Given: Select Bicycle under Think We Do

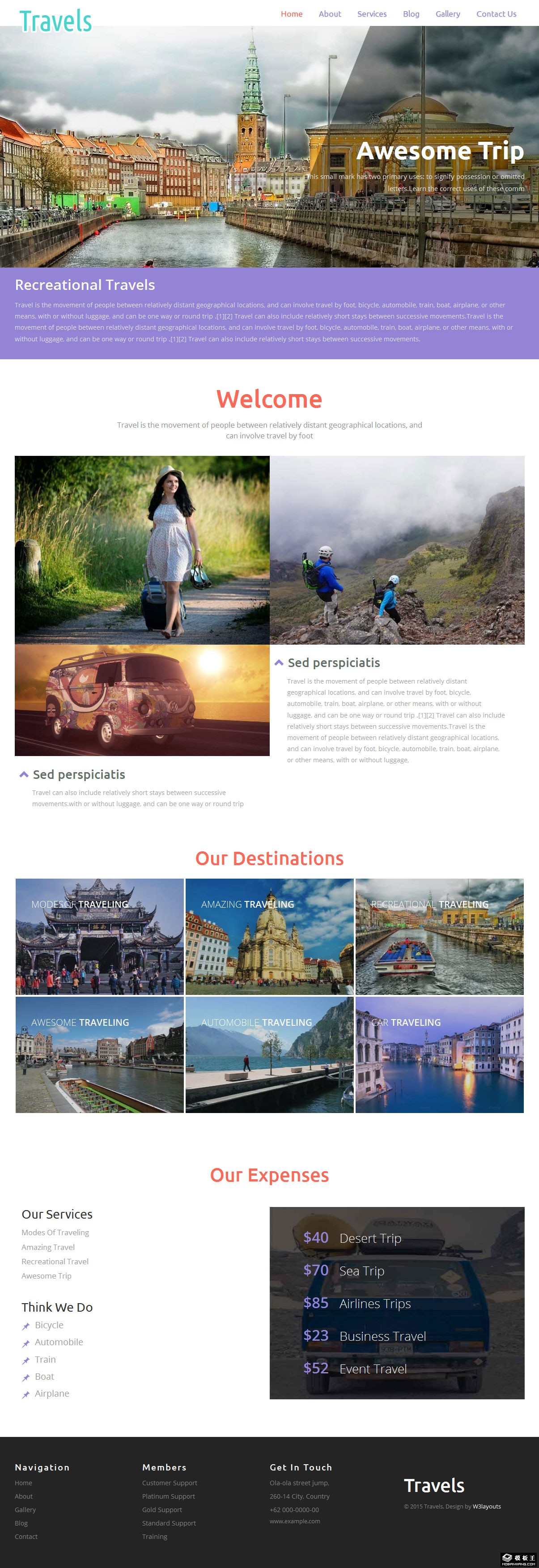Looking at the screenshot, I should click(49, 1325).
